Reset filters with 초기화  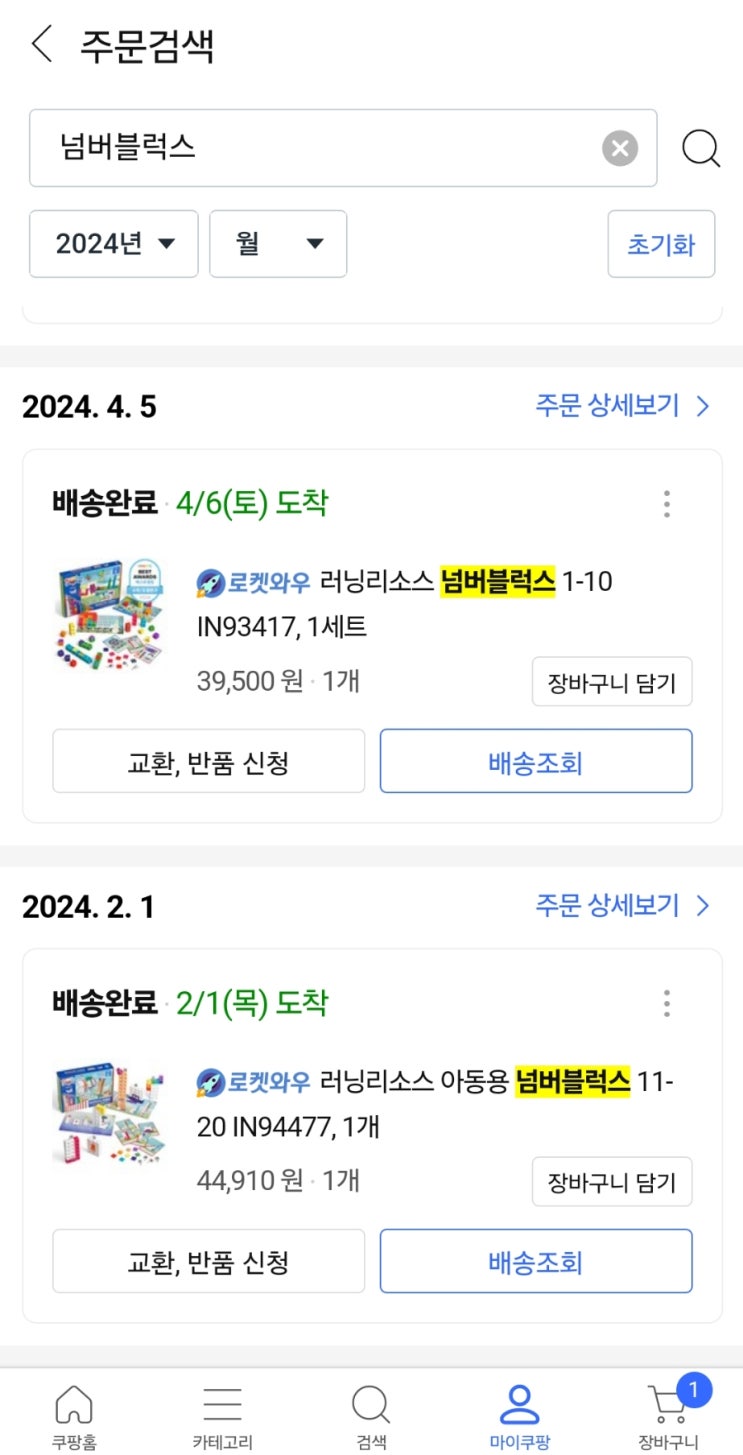pyautogui.click(x=661, y=244)
